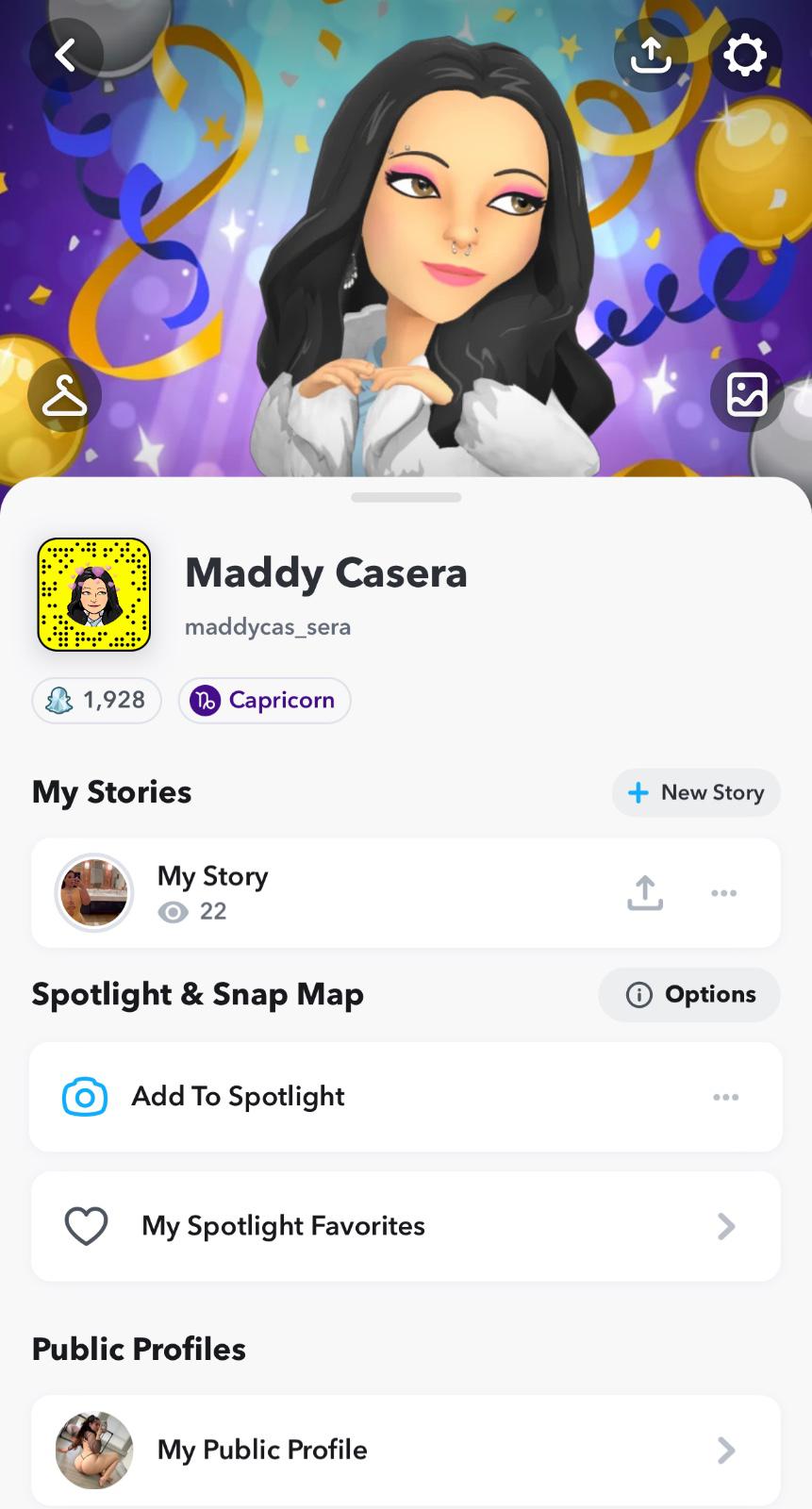Image resolution: width=812 pixels, height=1509 pixels.
Task: Export My Story with the upload icon
Action: pyautogui.click(x=645, y=892)
